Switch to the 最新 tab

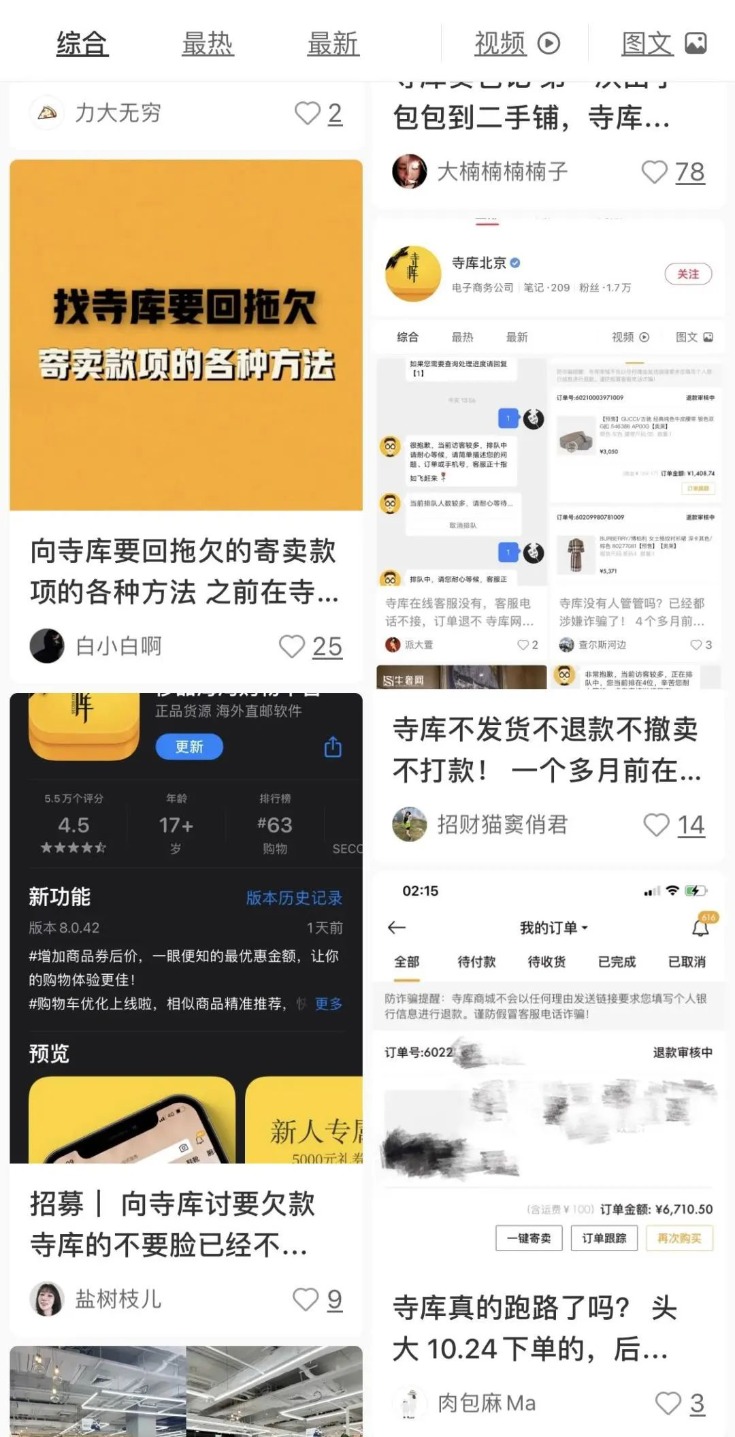pyautogui.click(x=332, y=44)
